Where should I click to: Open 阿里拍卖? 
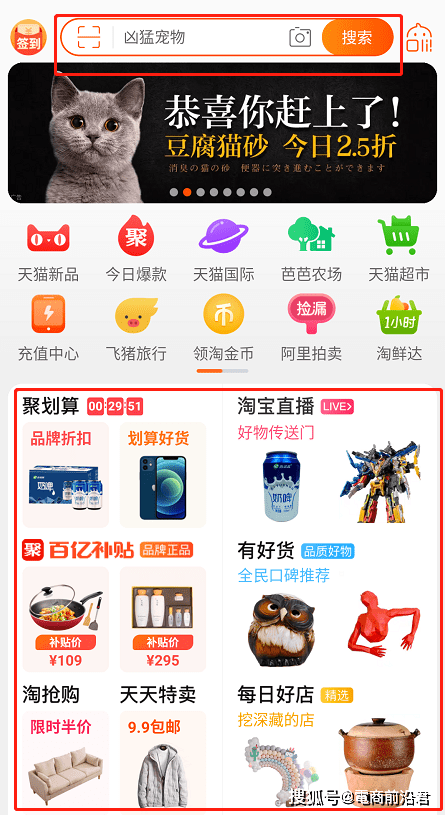311,328
